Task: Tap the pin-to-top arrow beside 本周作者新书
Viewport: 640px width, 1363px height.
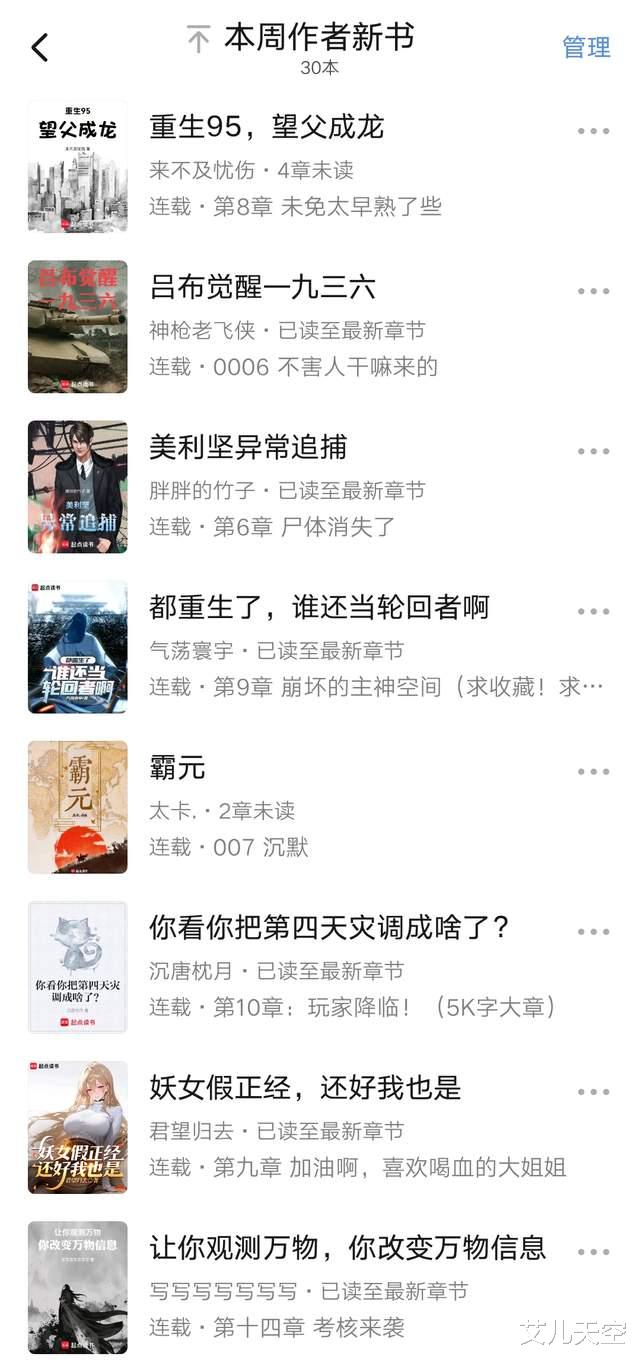Action: tap(199, 40)
